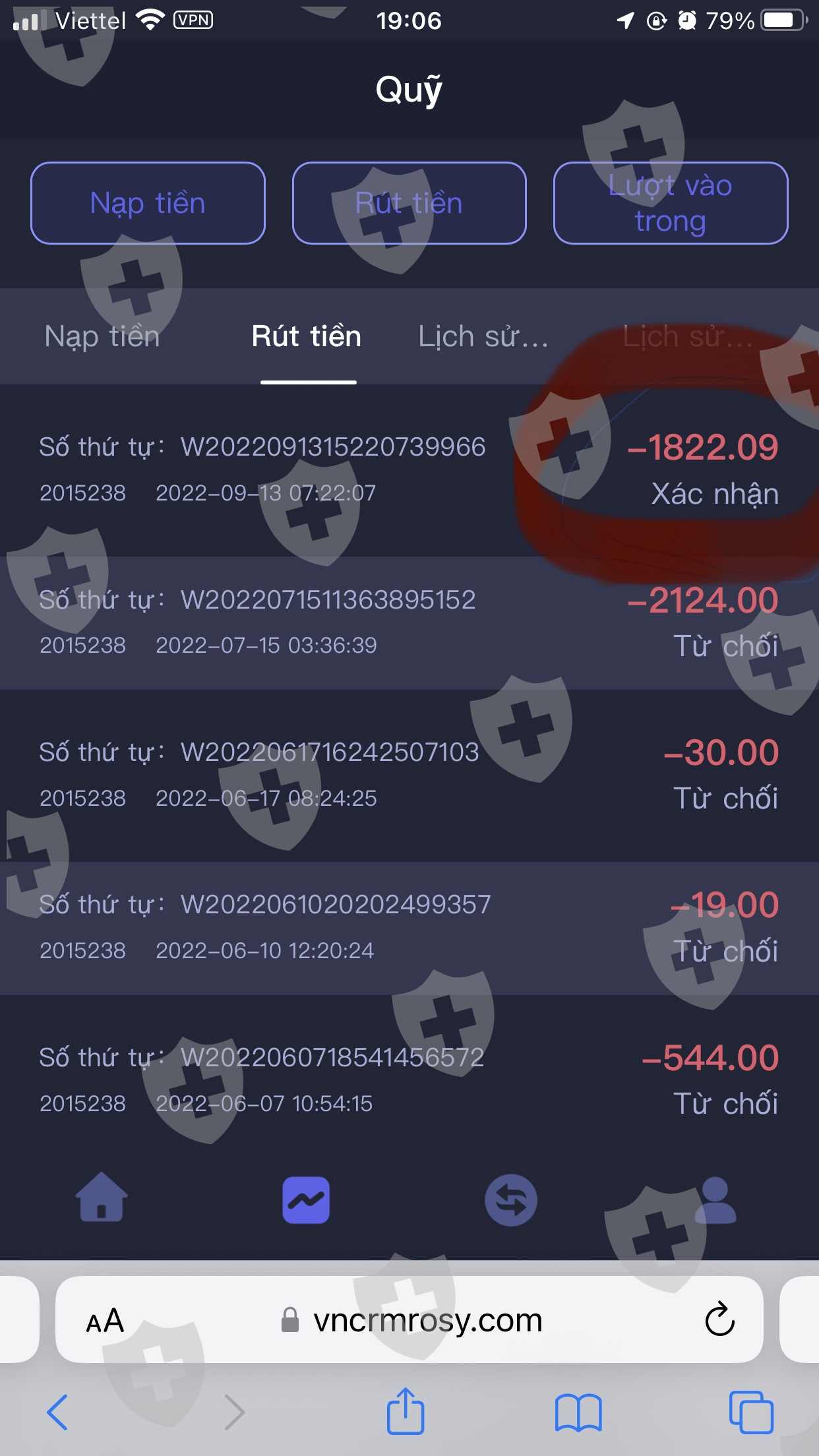Image resolution: width=819 pixels, height=1456 pixels.
Task: Open withdrawal record W2022060718541456572
Action: 409,1080
